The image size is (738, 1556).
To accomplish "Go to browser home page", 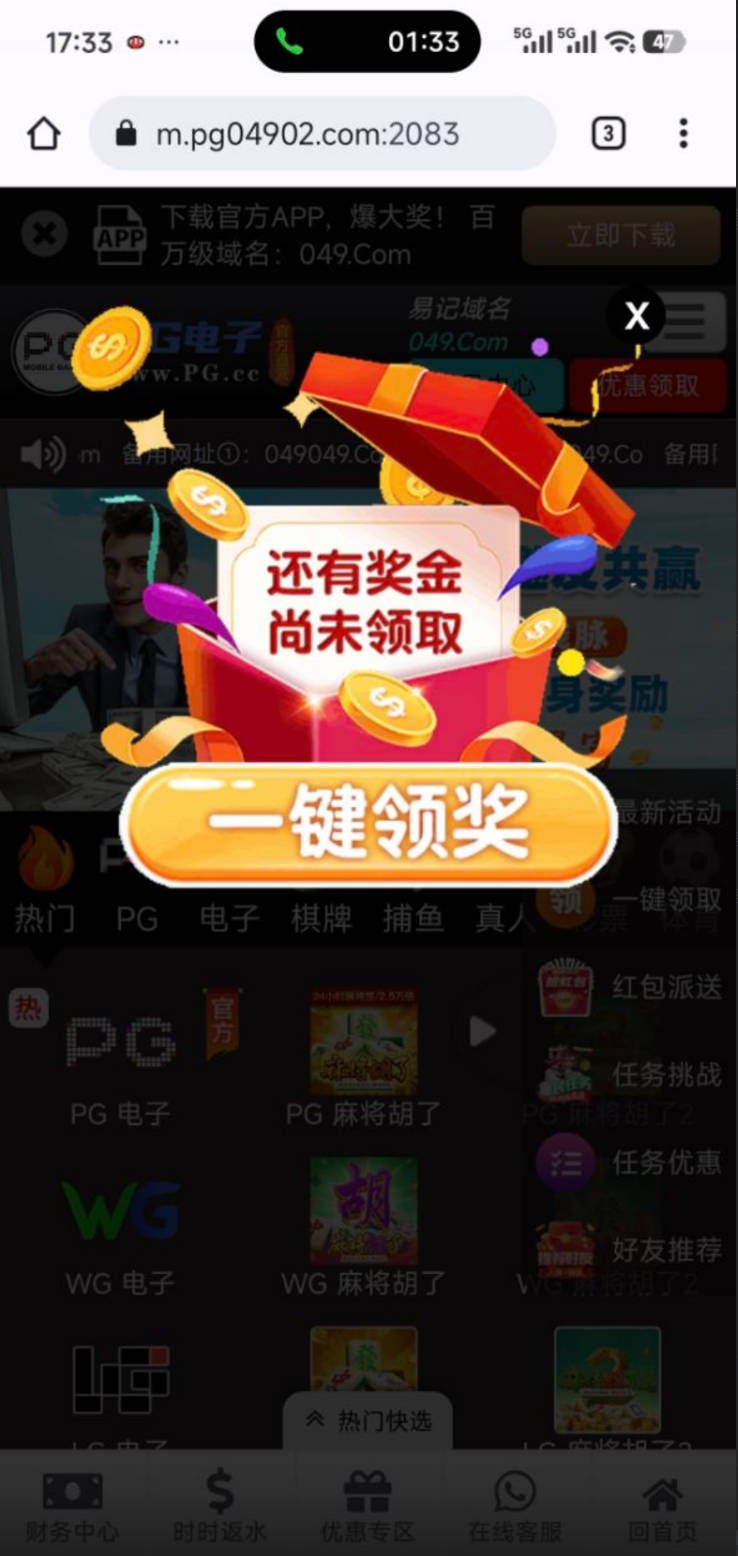I will pos(44,134).
